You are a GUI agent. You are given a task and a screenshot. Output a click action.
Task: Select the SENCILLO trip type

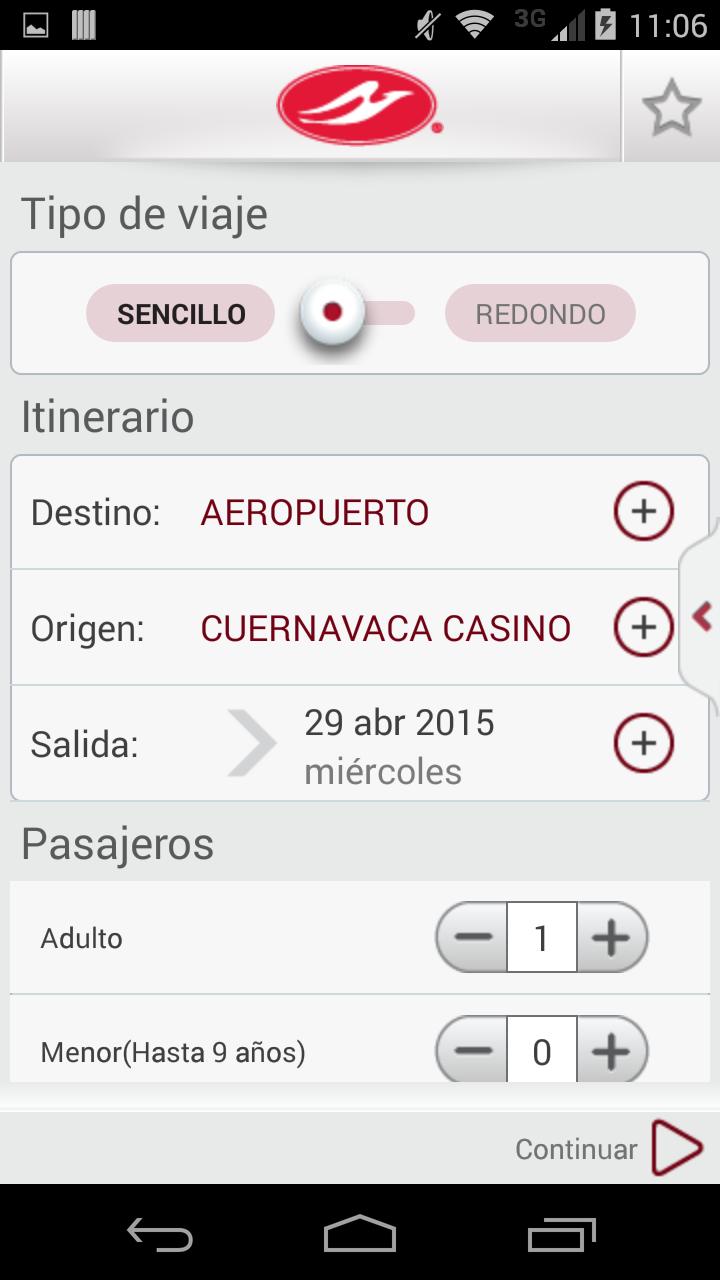coord(181,314)
